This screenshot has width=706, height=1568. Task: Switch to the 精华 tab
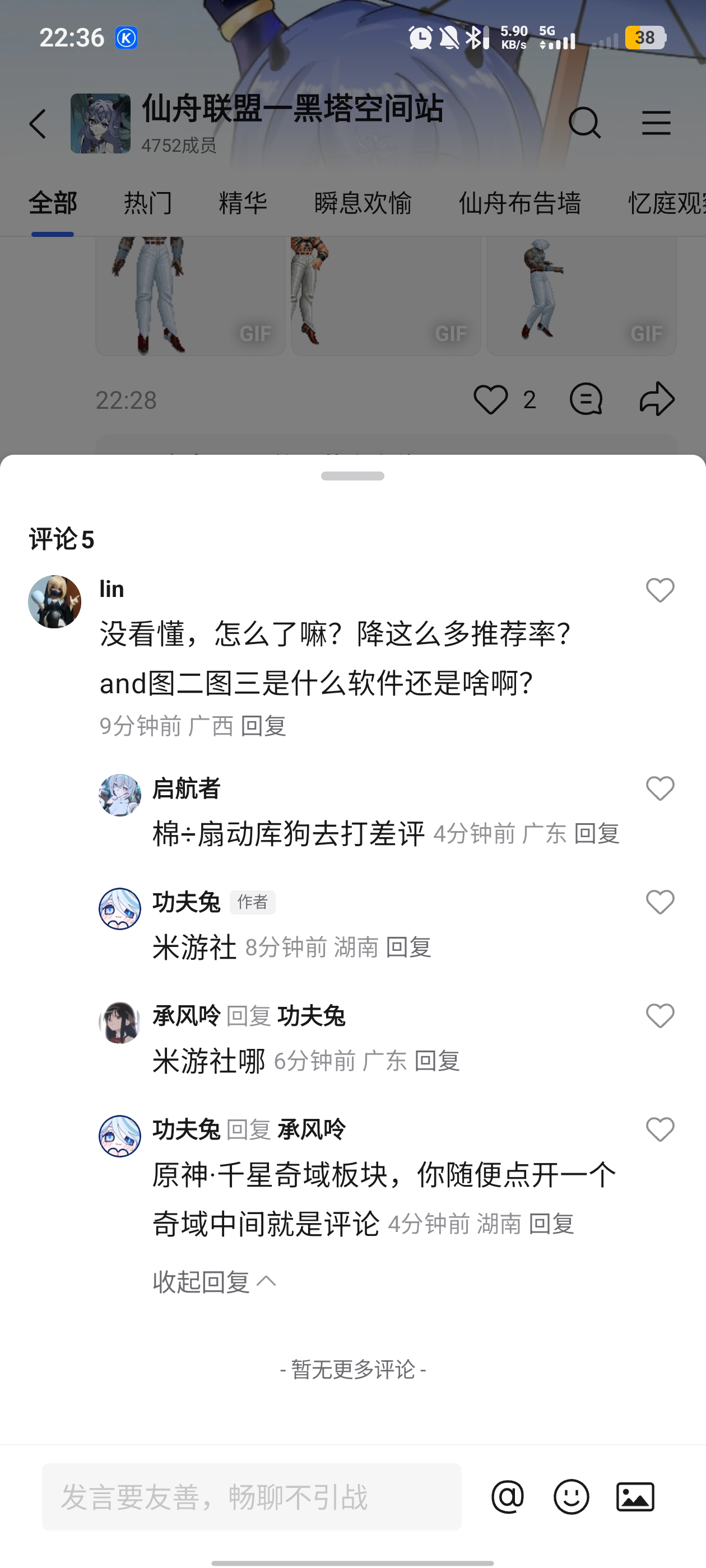point(243,203)
